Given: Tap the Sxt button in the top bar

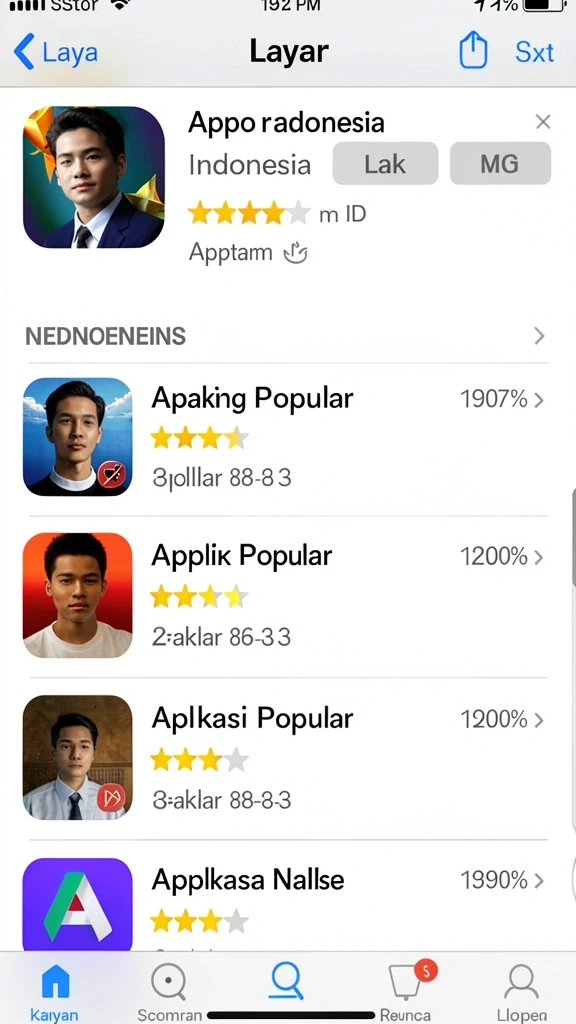Looking at the screenshot, I should pos(534,52).
